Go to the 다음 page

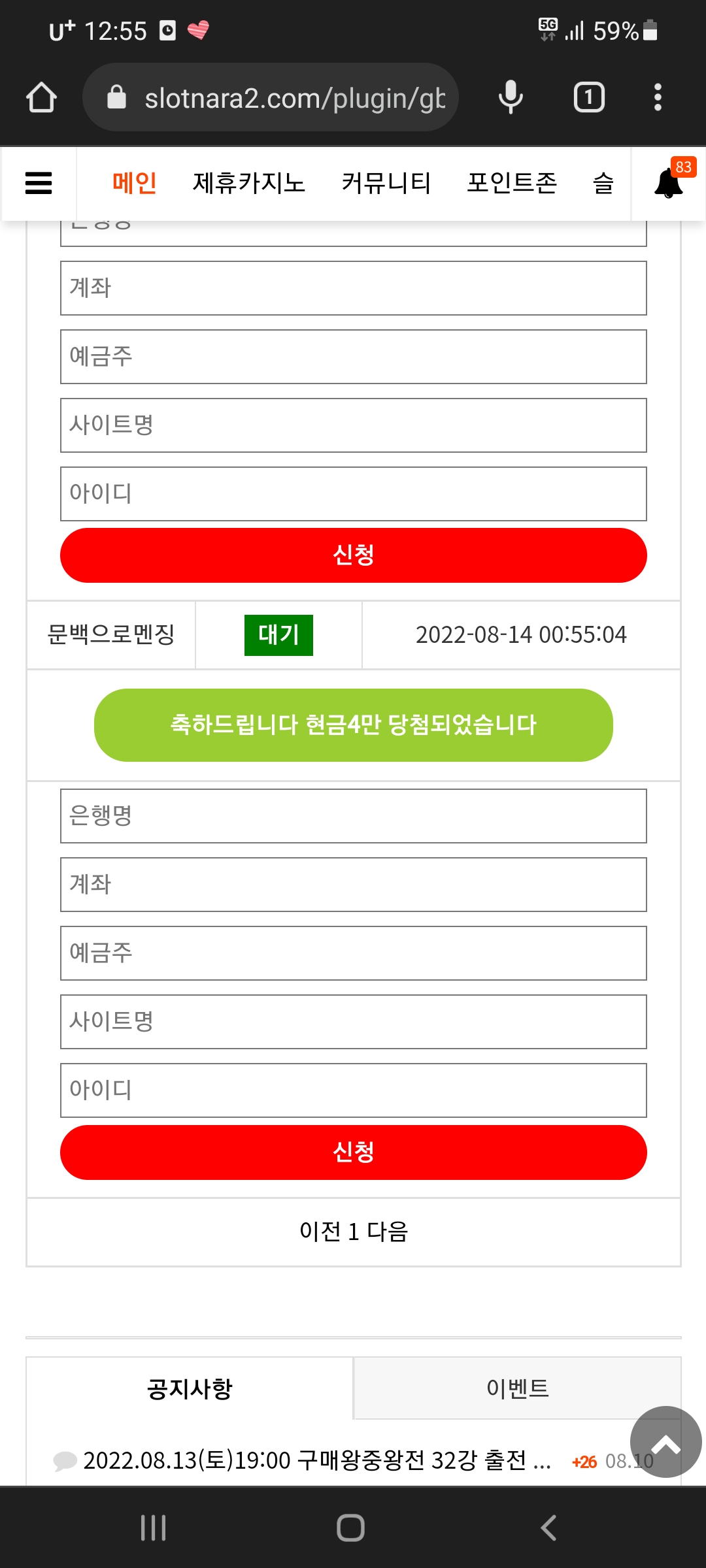pyautogui.click(x=388, y=1232)
